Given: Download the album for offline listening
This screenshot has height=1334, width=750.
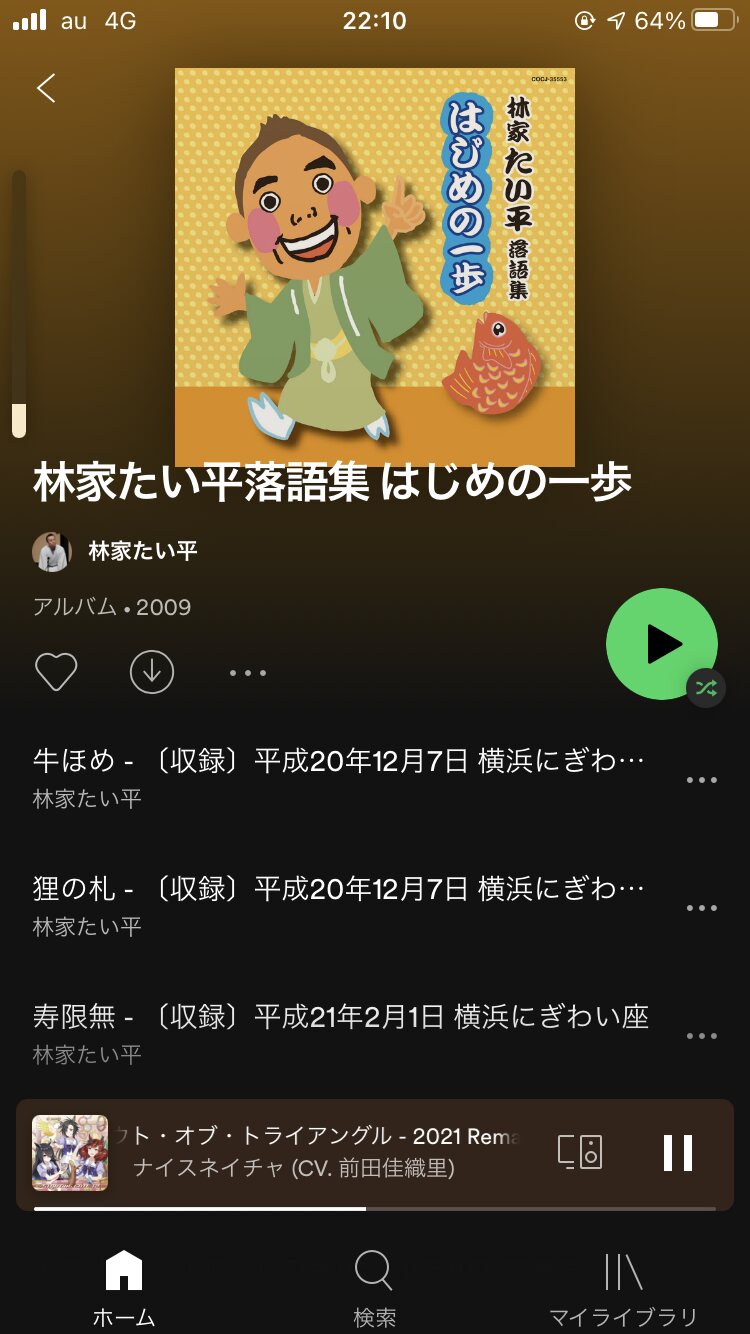Looking at the screenshot, I should click(x=152, y=672).
